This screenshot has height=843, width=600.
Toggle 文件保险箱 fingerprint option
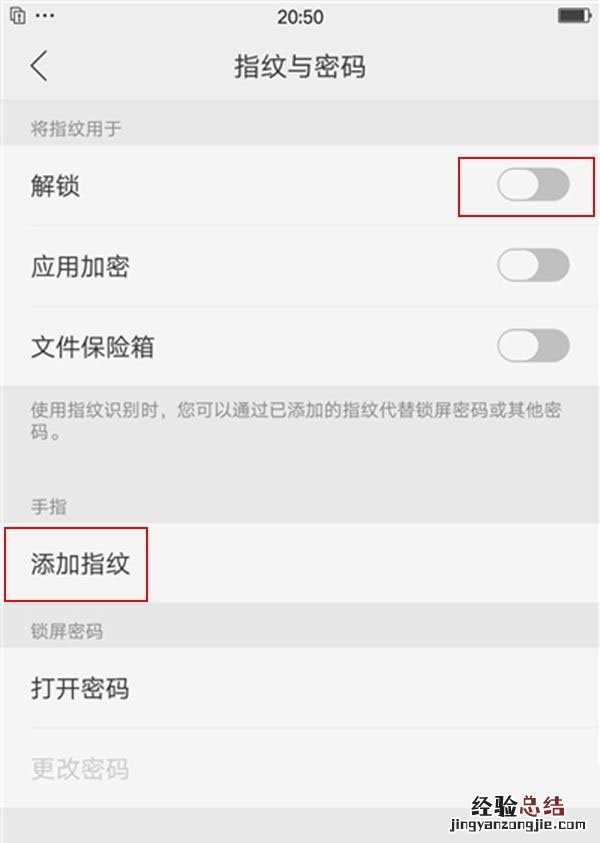(533, 347)
